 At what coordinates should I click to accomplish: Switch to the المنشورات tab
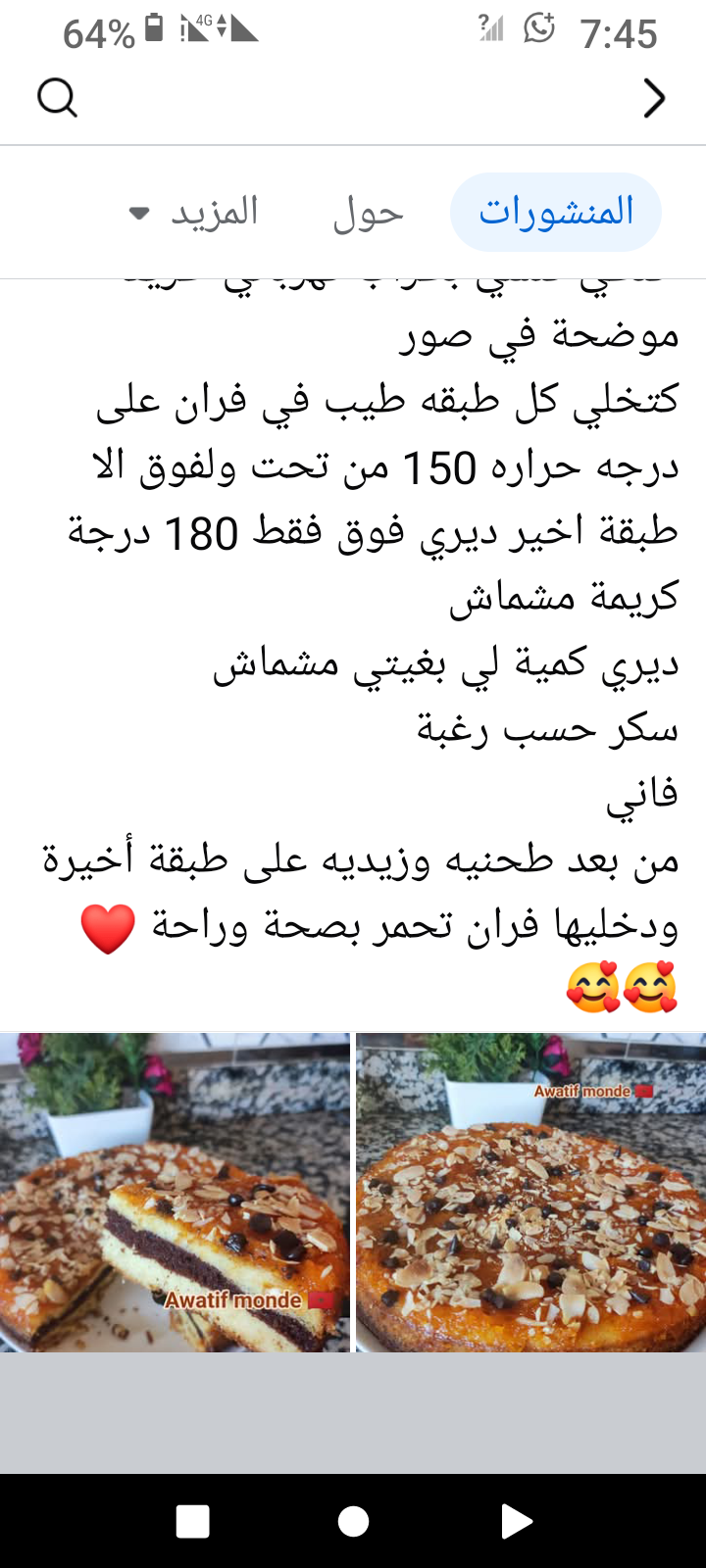tap(556, 213)
